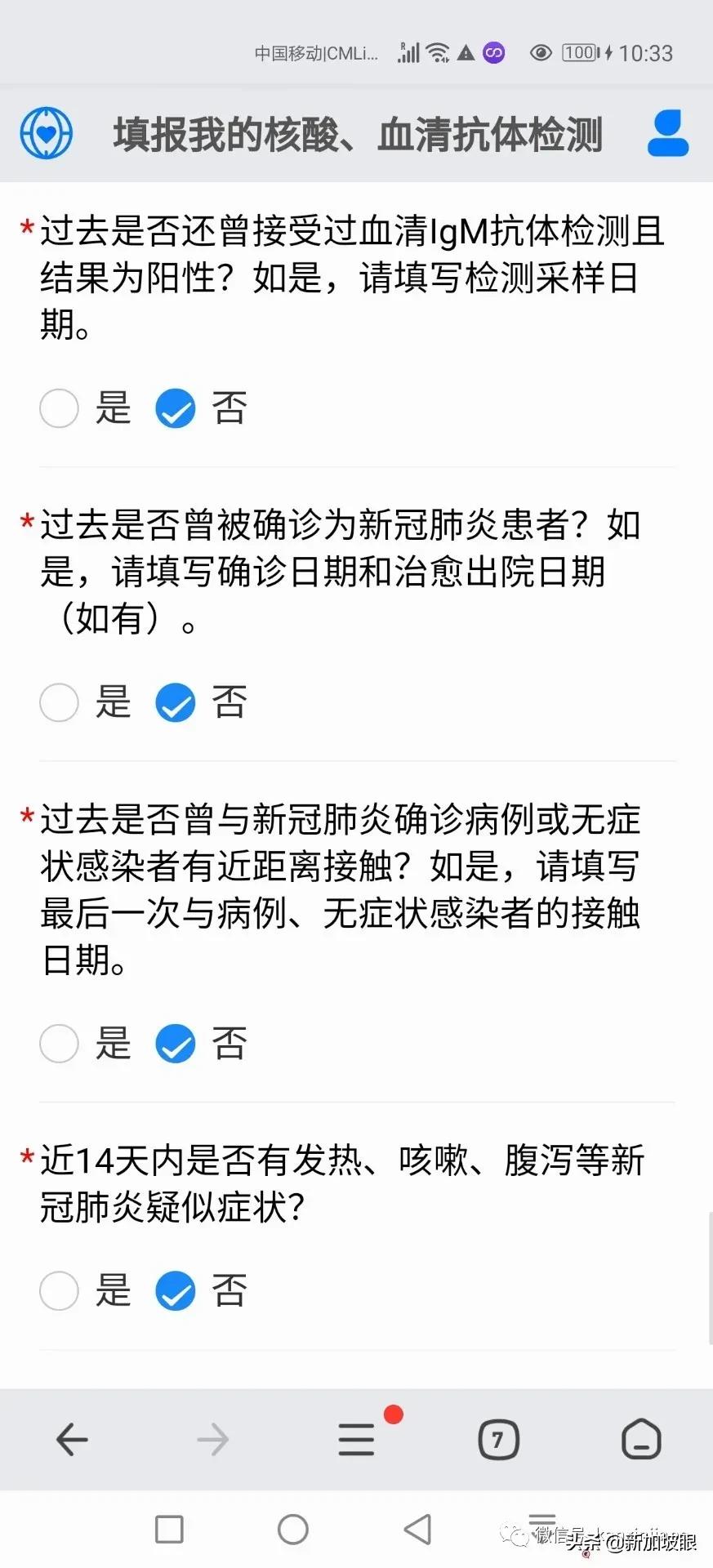This screenshot has width=713, height=1568.
Task: Select 是 for the serum IgM antibody question
Action: [x=58, y=408]
